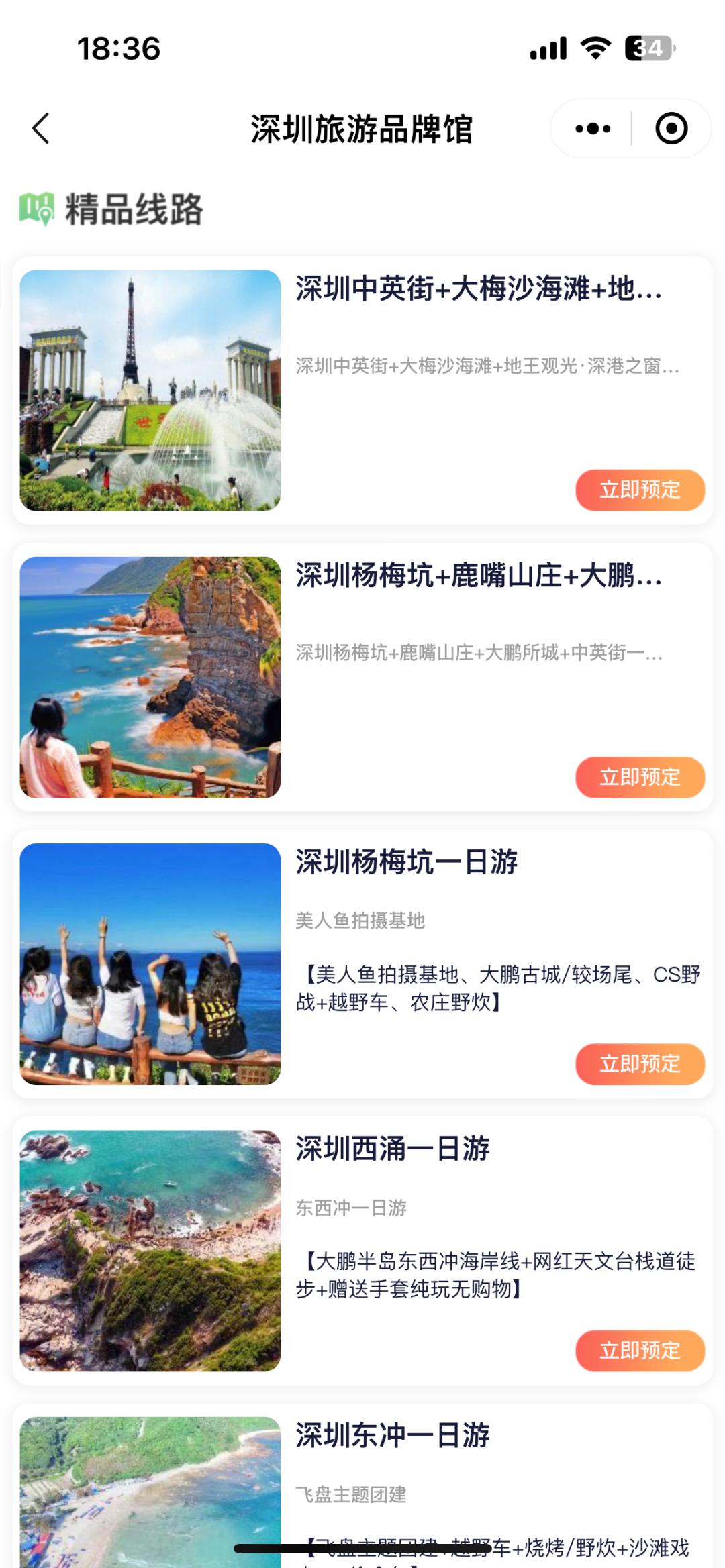Tap the back arrow at top left

point(42,129)
